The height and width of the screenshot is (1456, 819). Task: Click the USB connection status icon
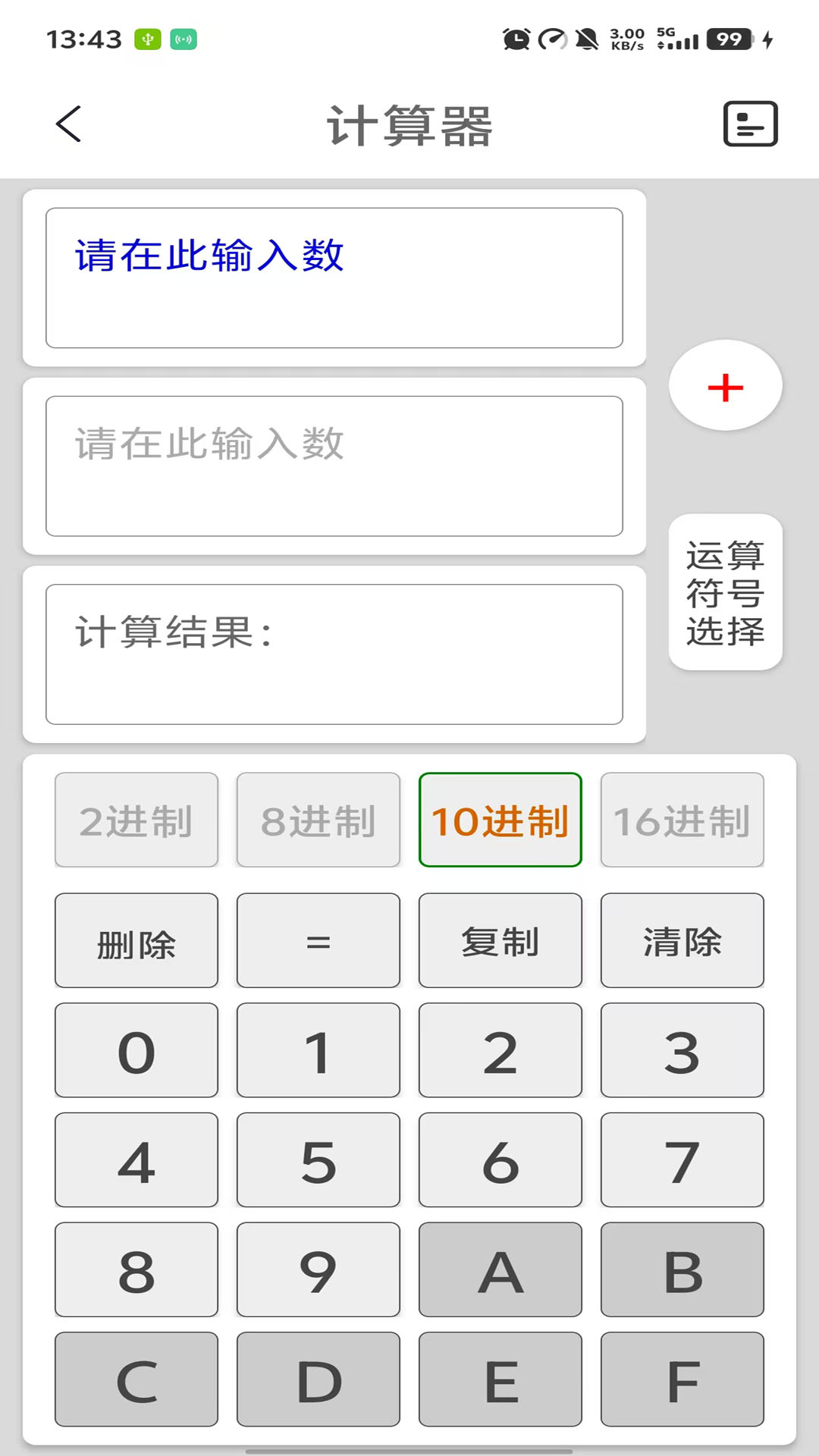click(x=147, y=38)
